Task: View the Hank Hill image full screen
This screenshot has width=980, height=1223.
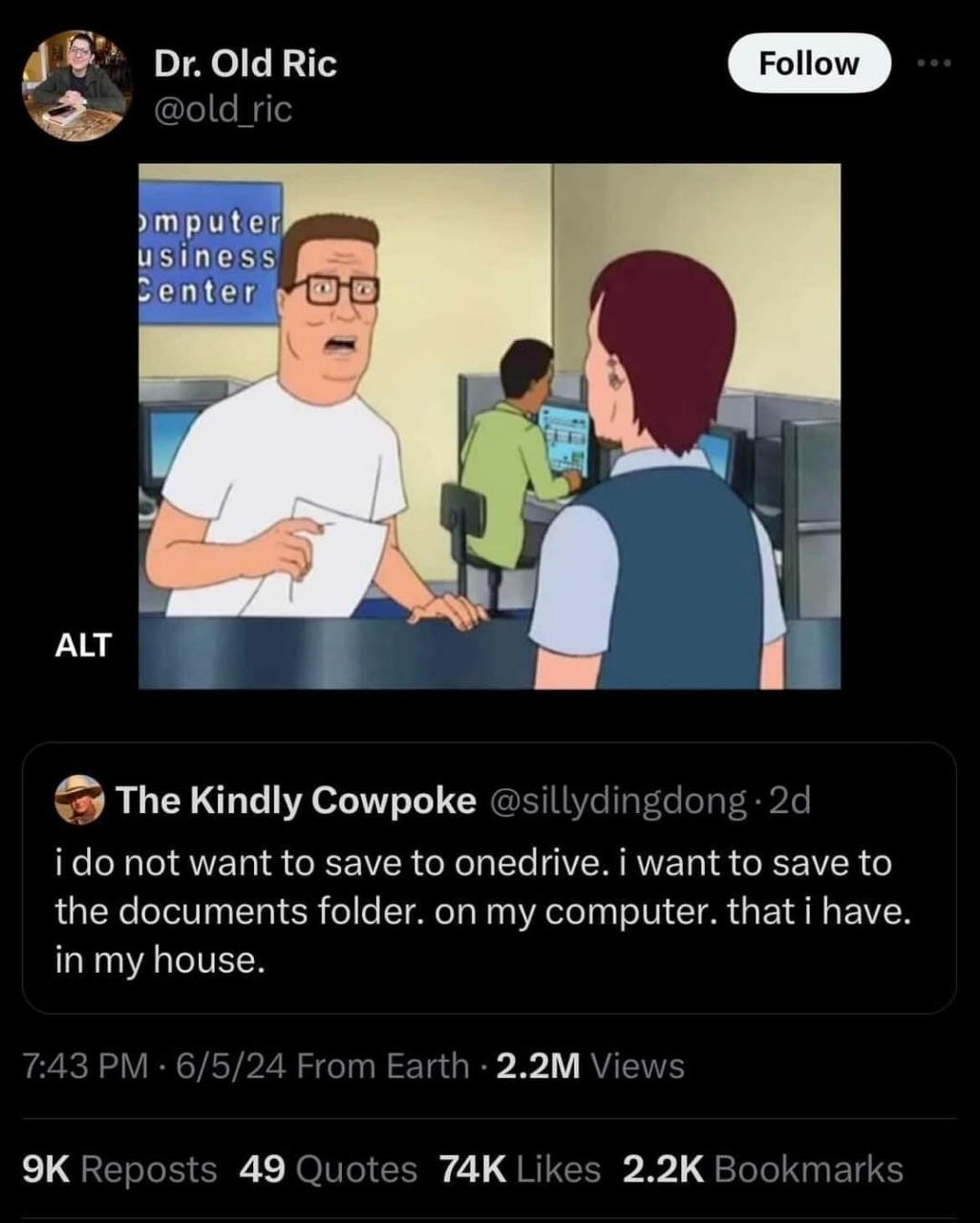Action: pyautogui.click(x=489, y=425)
